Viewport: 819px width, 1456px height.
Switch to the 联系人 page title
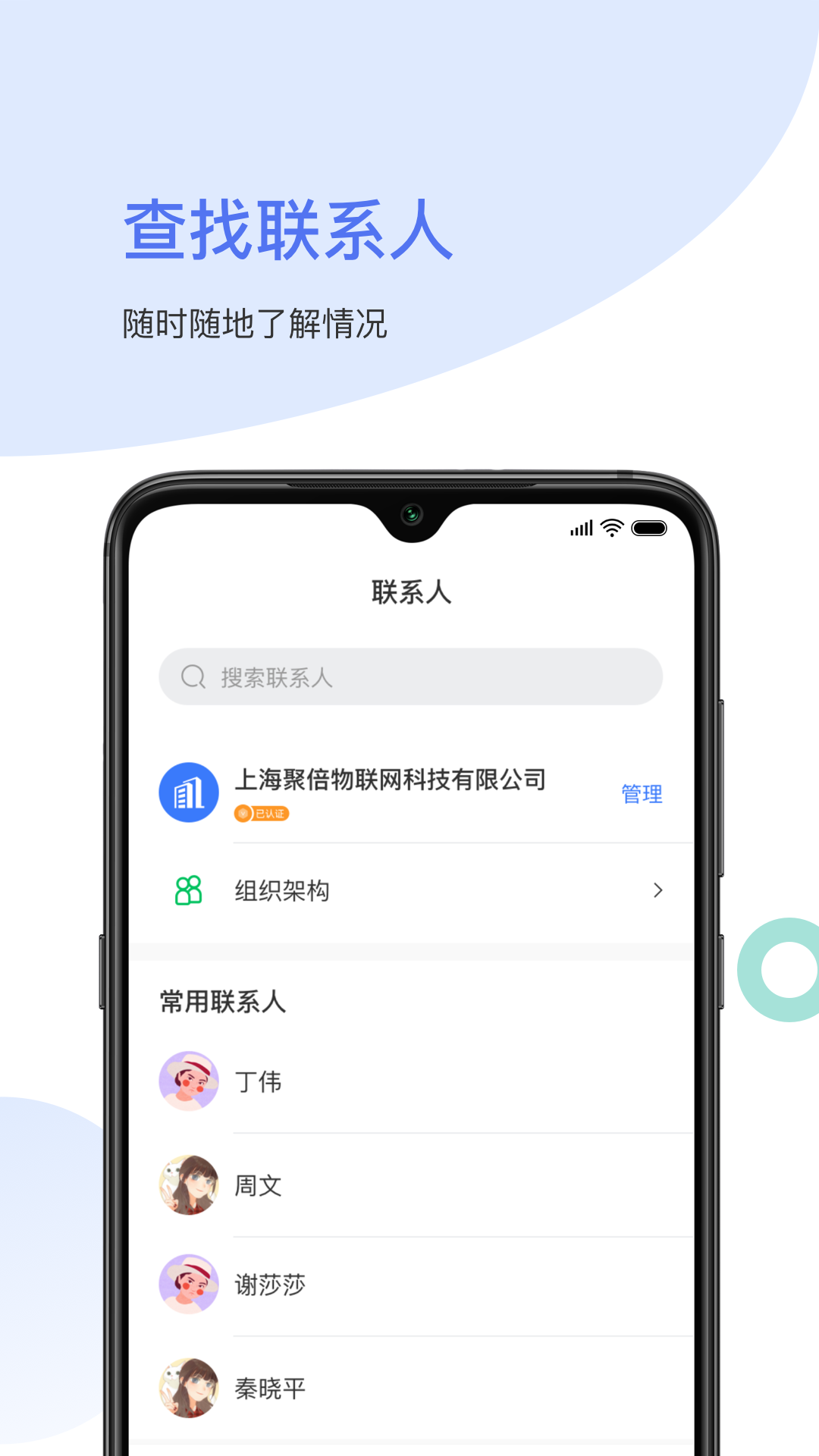pos(409,594)
